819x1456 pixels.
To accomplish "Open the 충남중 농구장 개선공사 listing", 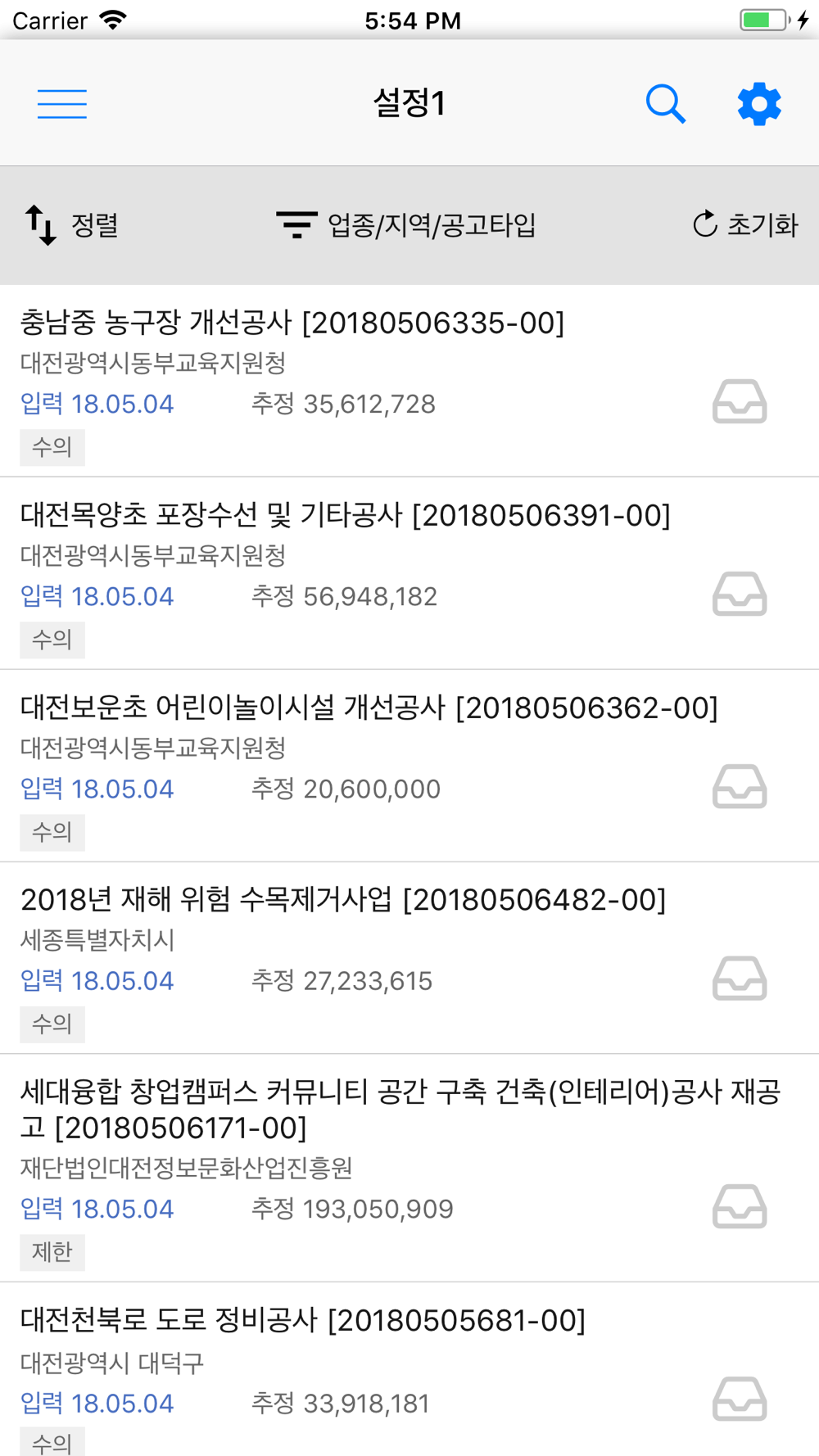I will point(409,381).
